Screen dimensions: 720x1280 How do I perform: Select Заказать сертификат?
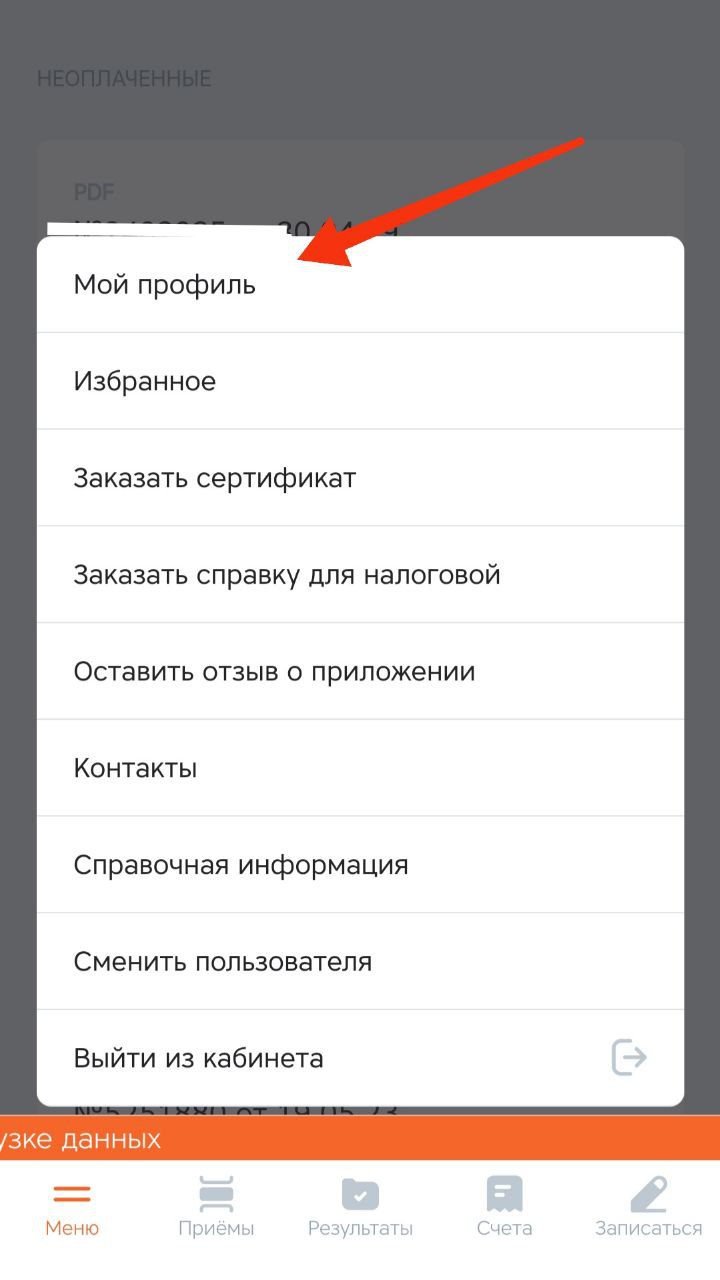360,478
